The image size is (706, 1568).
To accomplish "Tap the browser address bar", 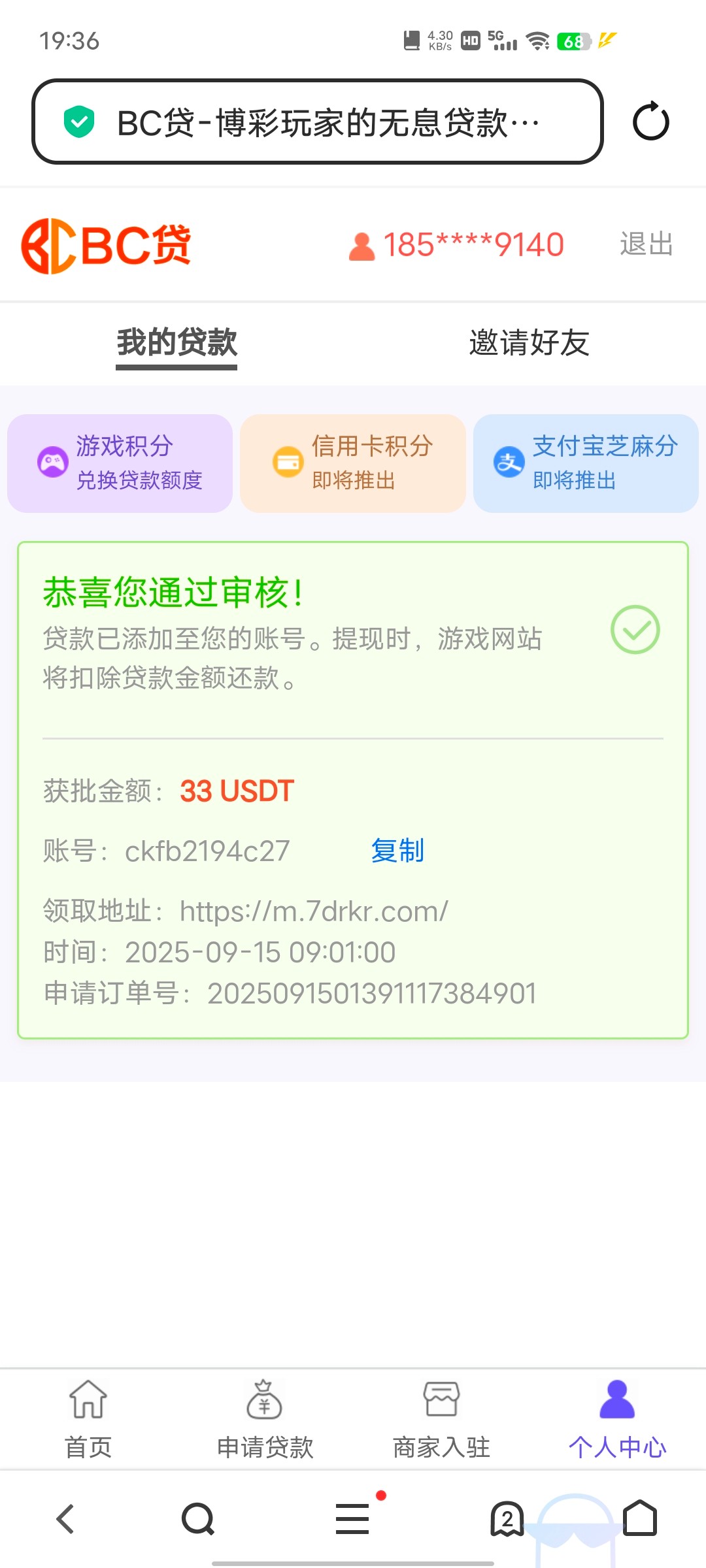I will point(317,122).
